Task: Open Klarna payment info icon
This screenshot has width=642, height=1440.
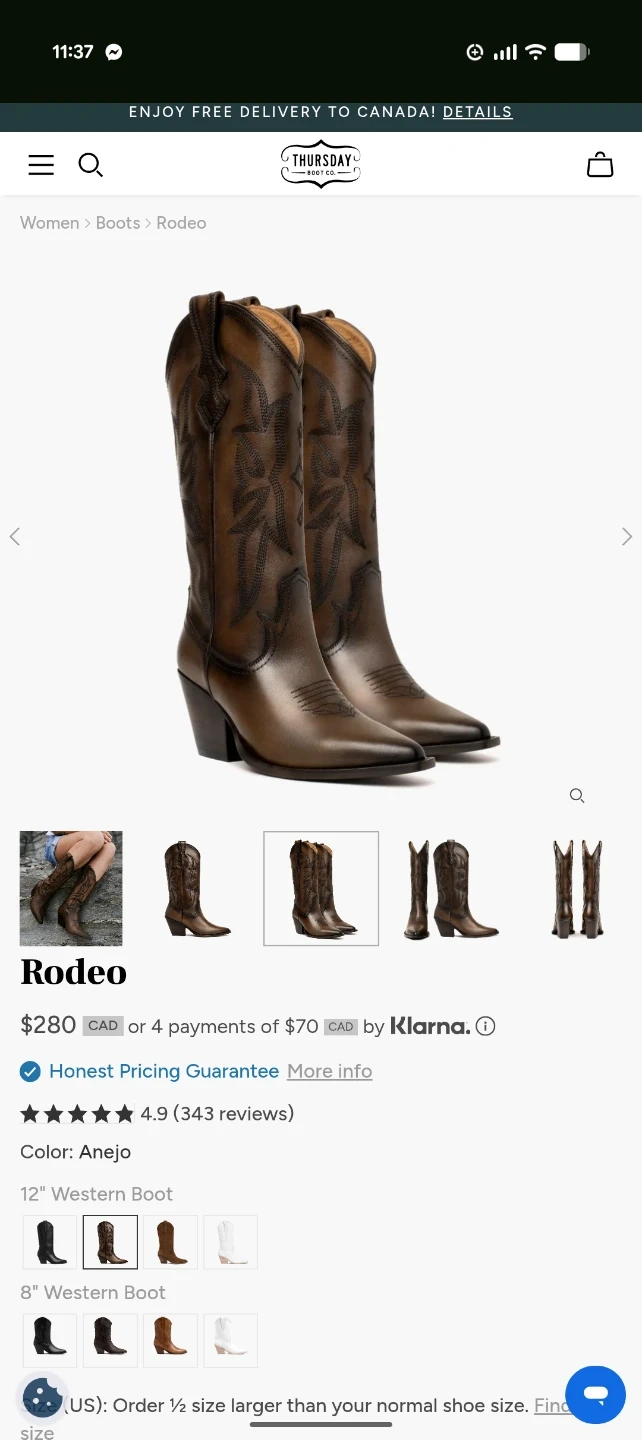Action: pyautogui.click(x=486, y=1026)
